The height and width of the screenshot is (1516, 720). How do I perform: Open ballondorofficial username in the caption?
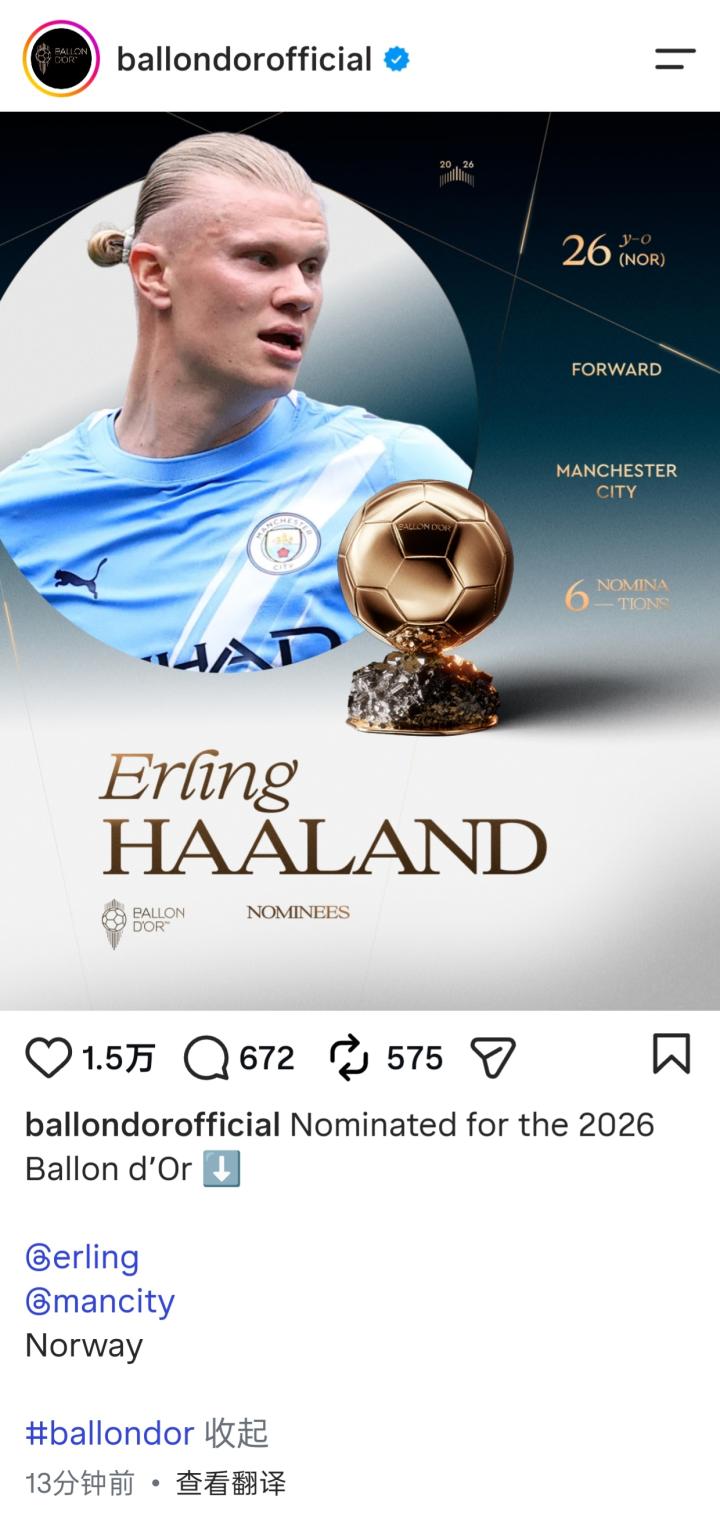click(x=152, y=1124)
